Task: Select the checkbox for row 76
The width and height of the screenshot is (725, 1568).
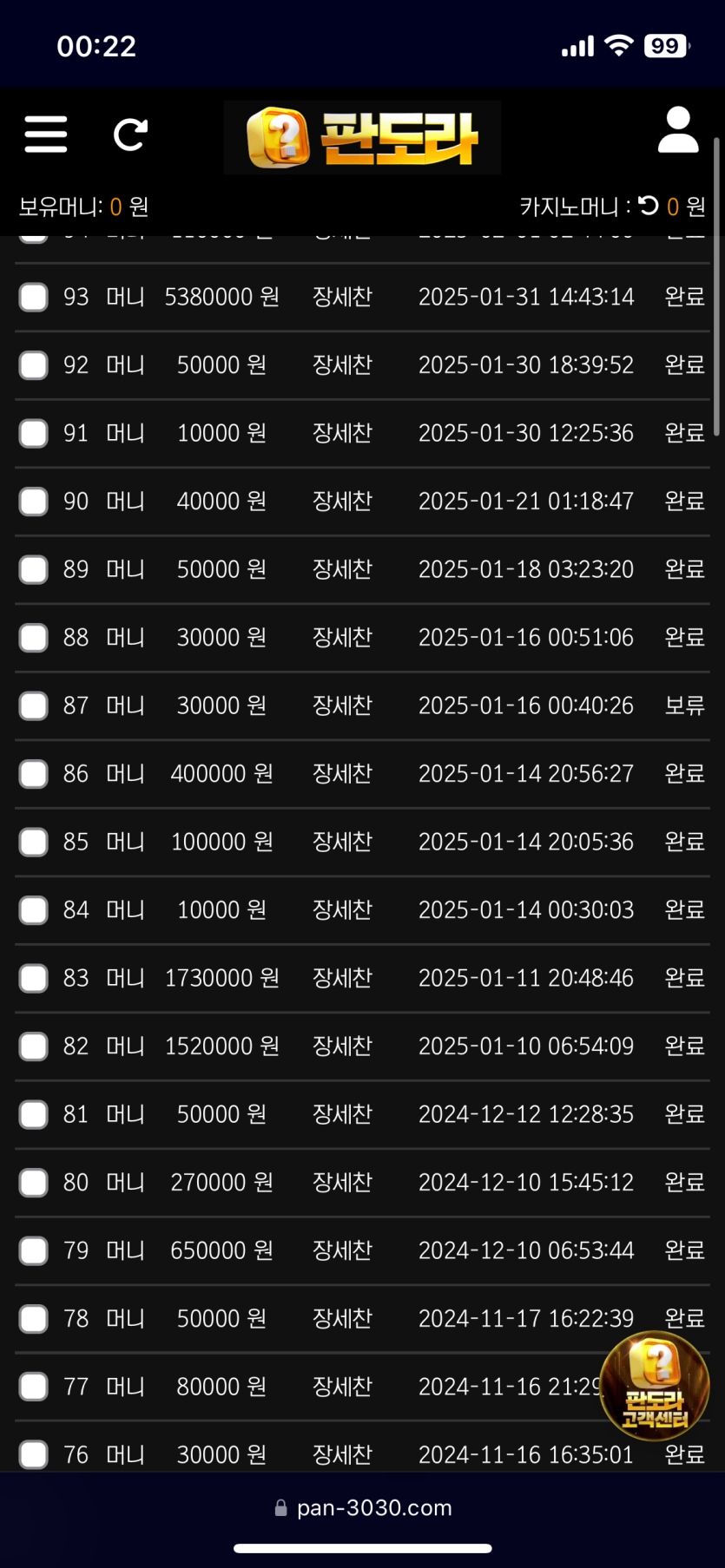Action: (34, 1454)
